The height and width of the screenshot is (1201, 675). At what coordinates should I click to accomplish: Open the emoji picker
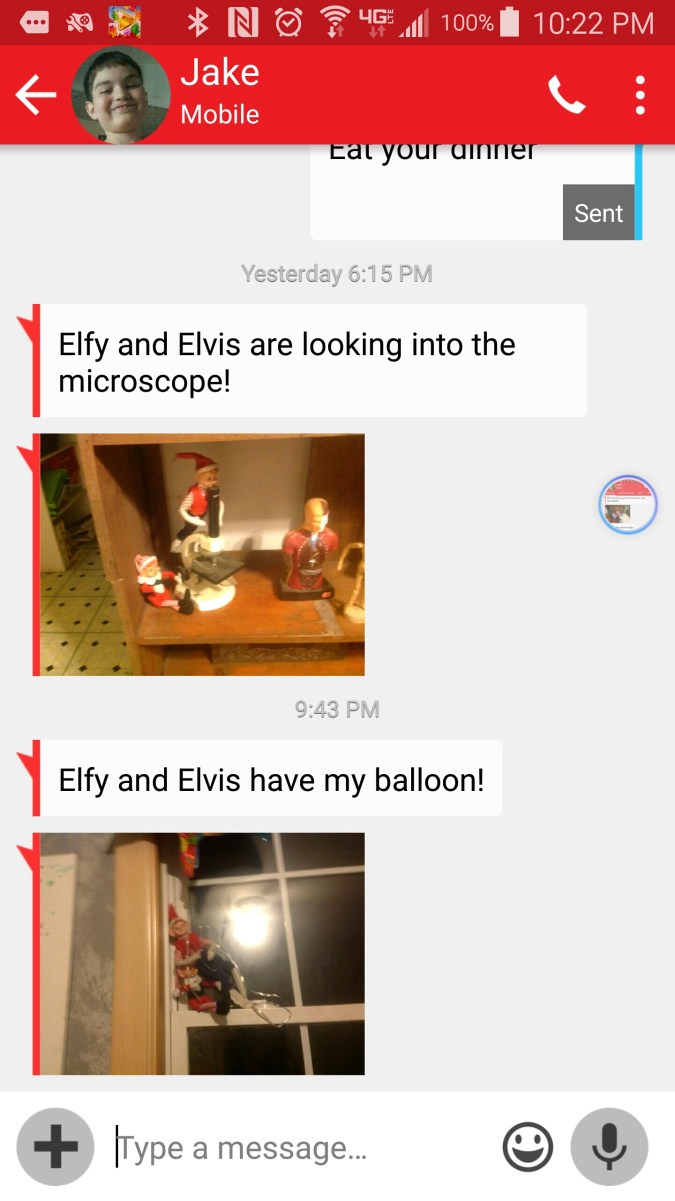click(x=527, y=1147)
